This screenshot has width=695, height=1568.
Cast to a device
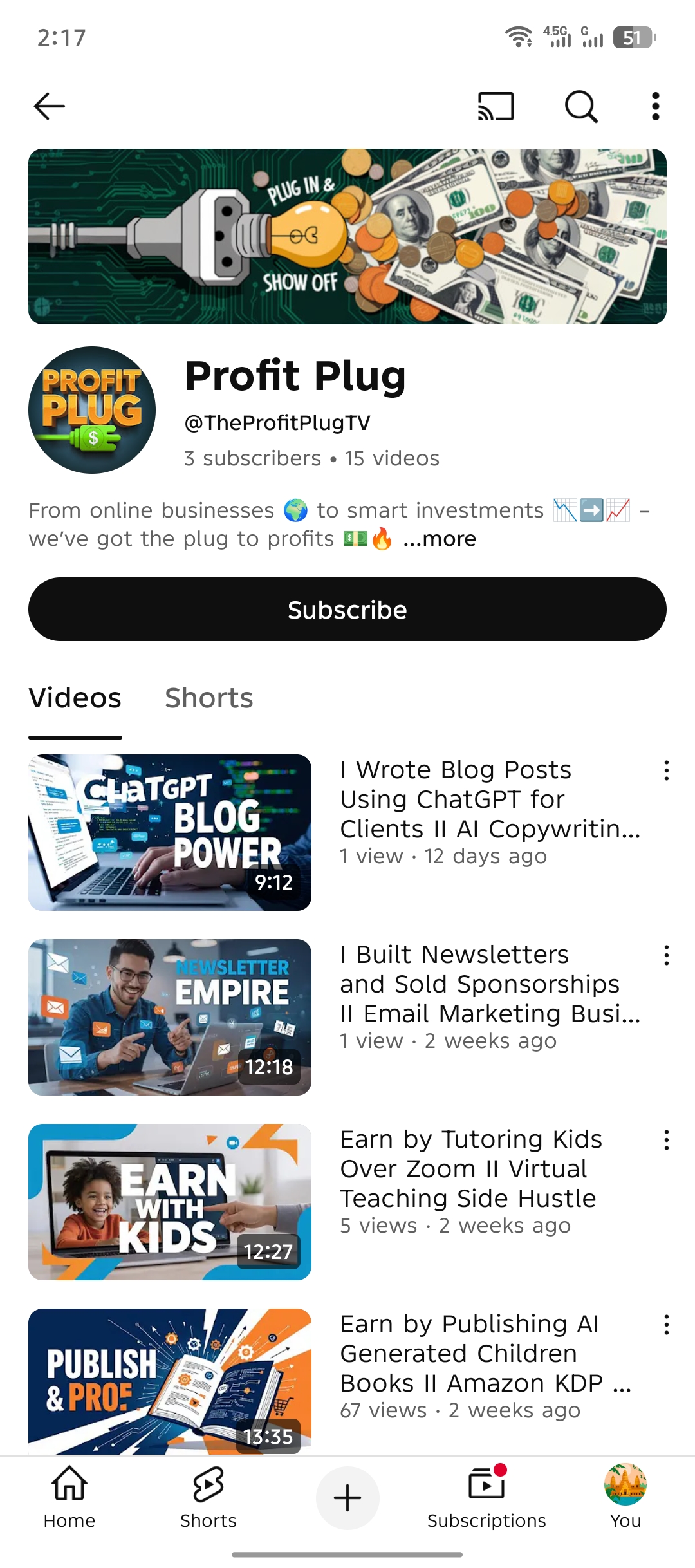coord(496,106)
